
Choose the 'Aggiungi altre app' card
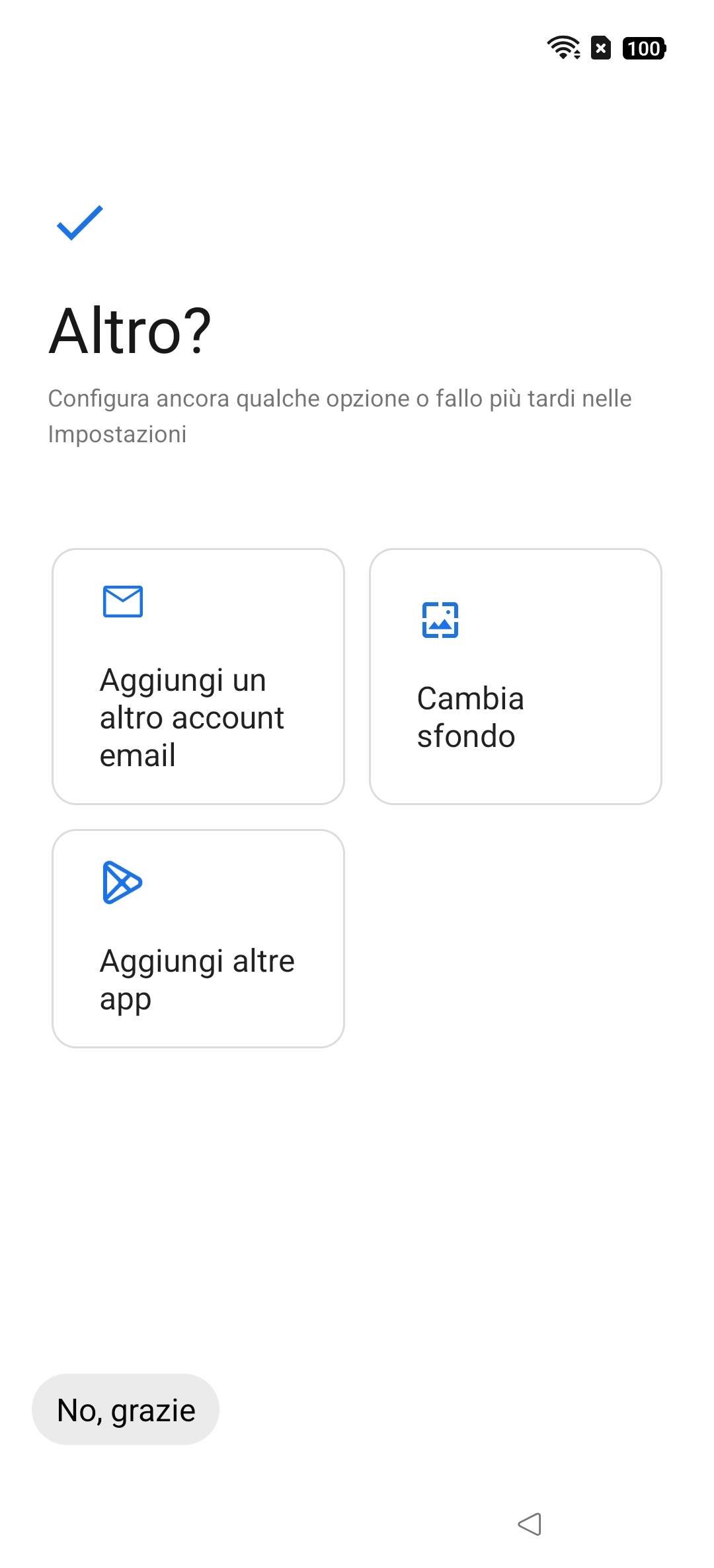click(x=198, y=939)
